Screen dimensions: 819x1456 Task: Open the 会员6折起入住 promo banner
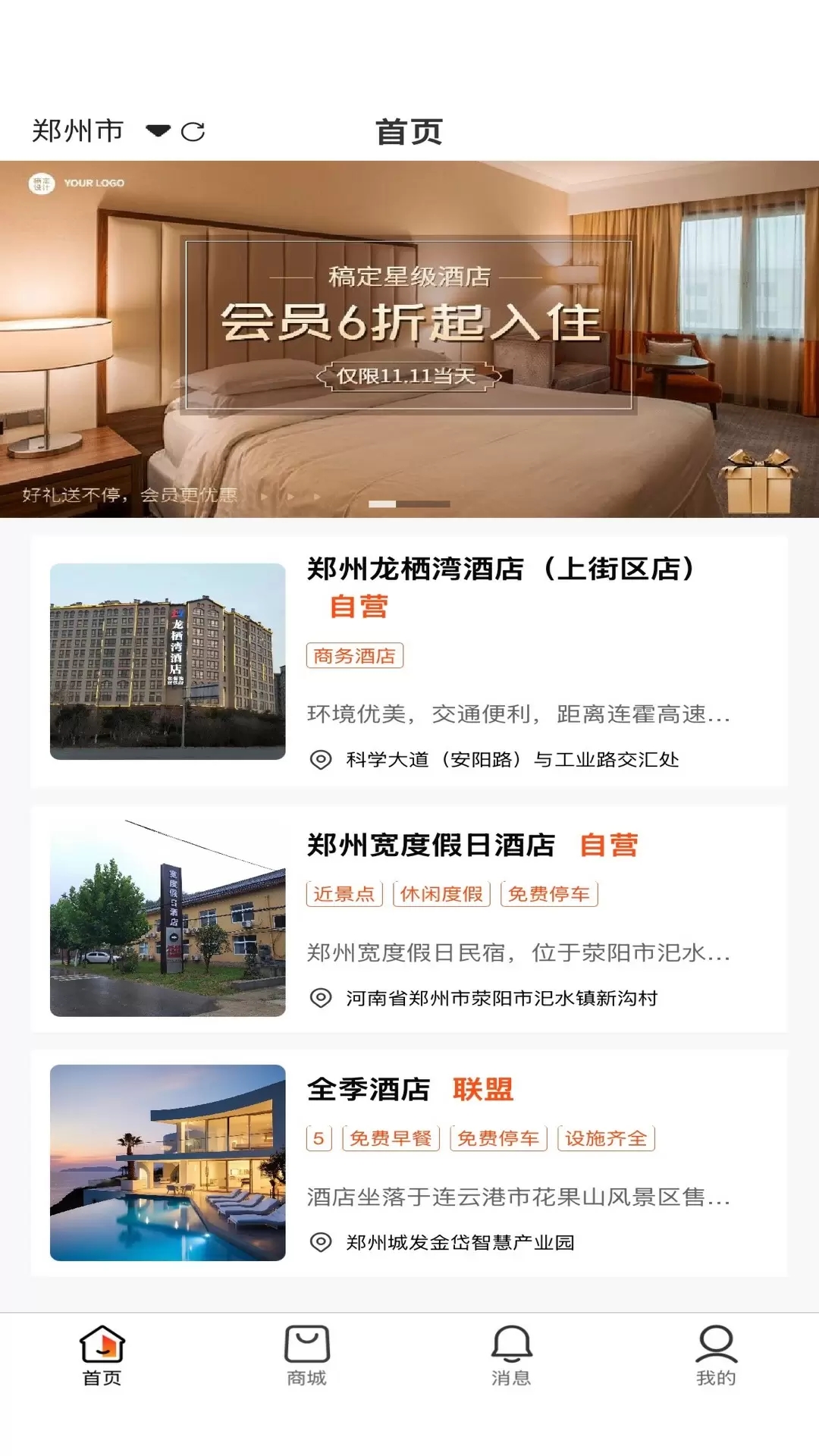tap(409, 339)
